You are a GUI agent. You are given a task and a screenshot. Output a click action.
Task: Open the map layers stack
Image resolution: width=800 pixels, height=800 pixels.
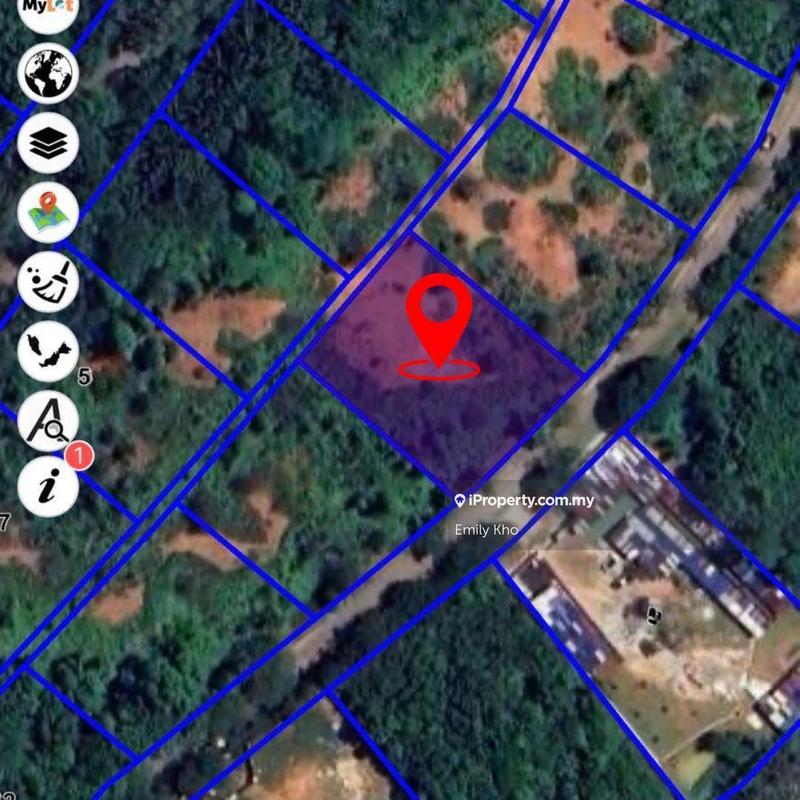[x=48, y=143]
